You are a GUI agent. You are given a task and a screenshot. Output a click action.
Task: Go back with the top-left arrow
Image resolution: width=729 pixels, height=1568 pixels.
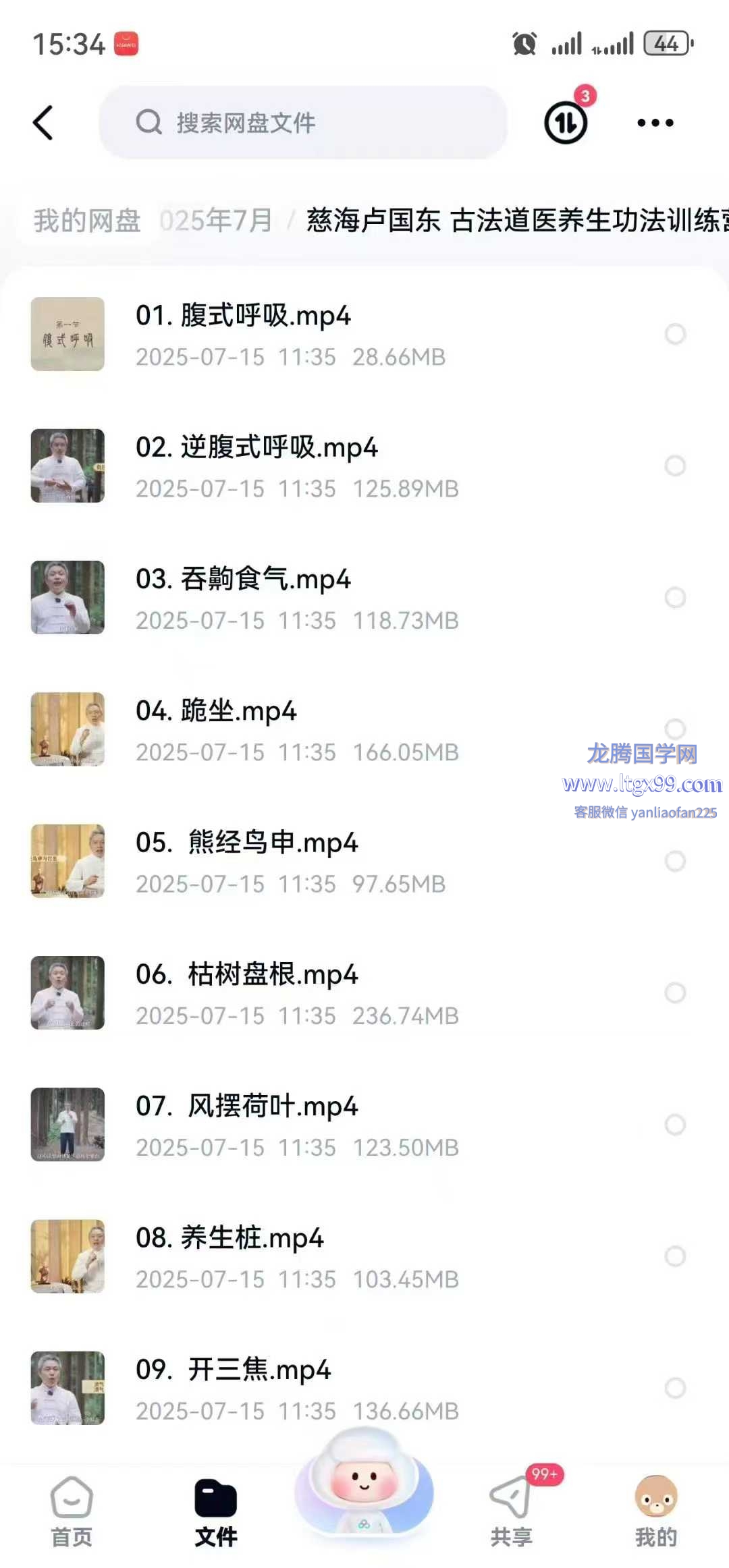pos(43,123)
